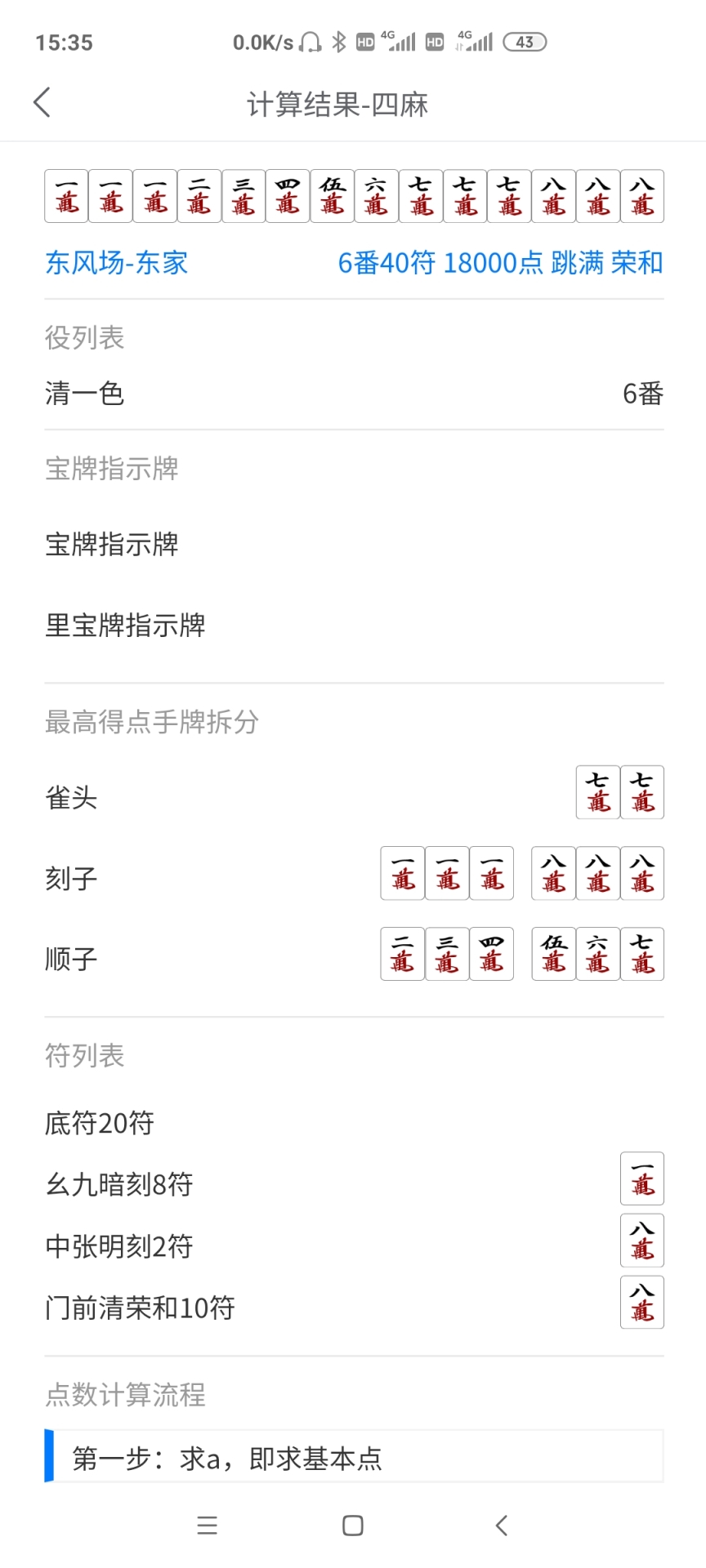
Task: Select the 清一色 yaku entry
Action: pos(84,394)
